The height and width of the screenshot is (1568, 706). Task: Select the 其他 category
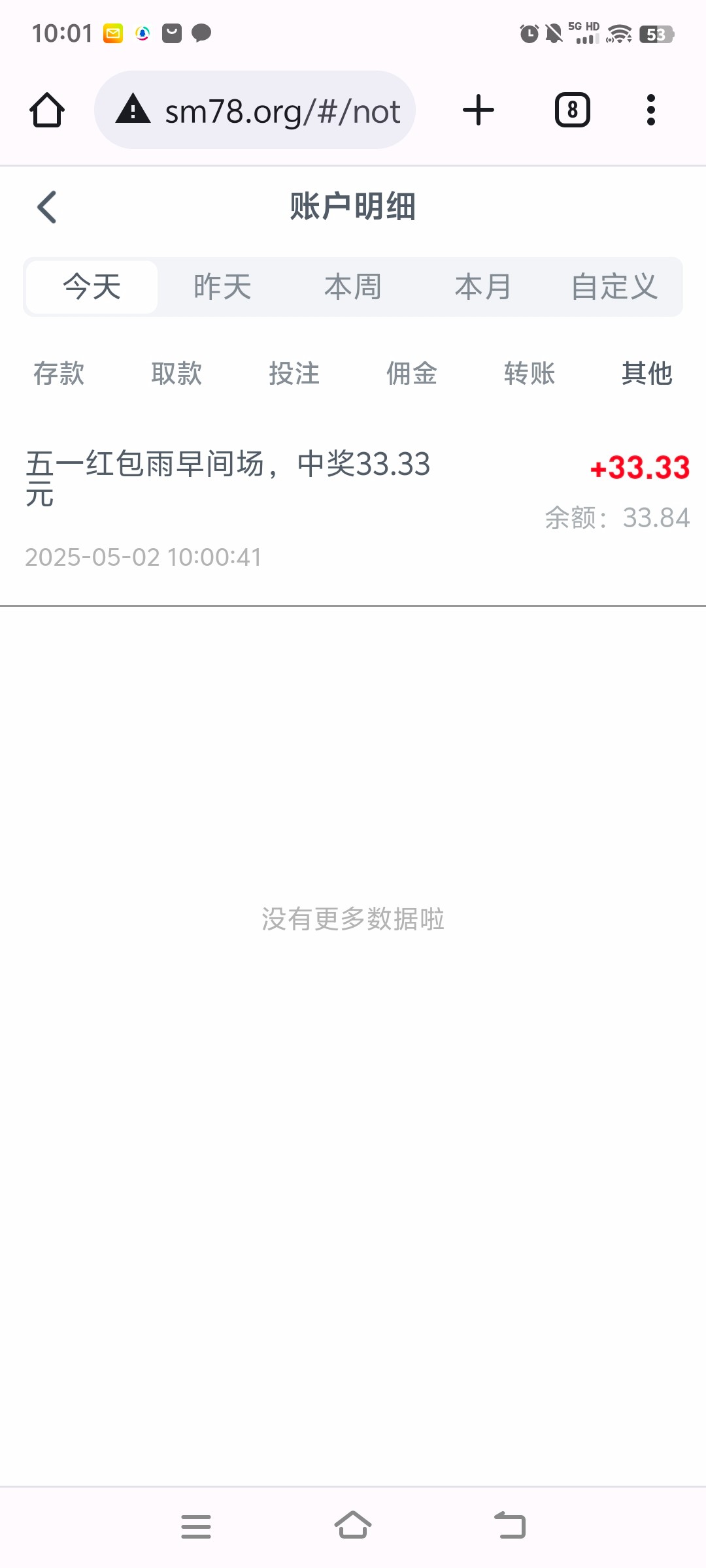647,374
